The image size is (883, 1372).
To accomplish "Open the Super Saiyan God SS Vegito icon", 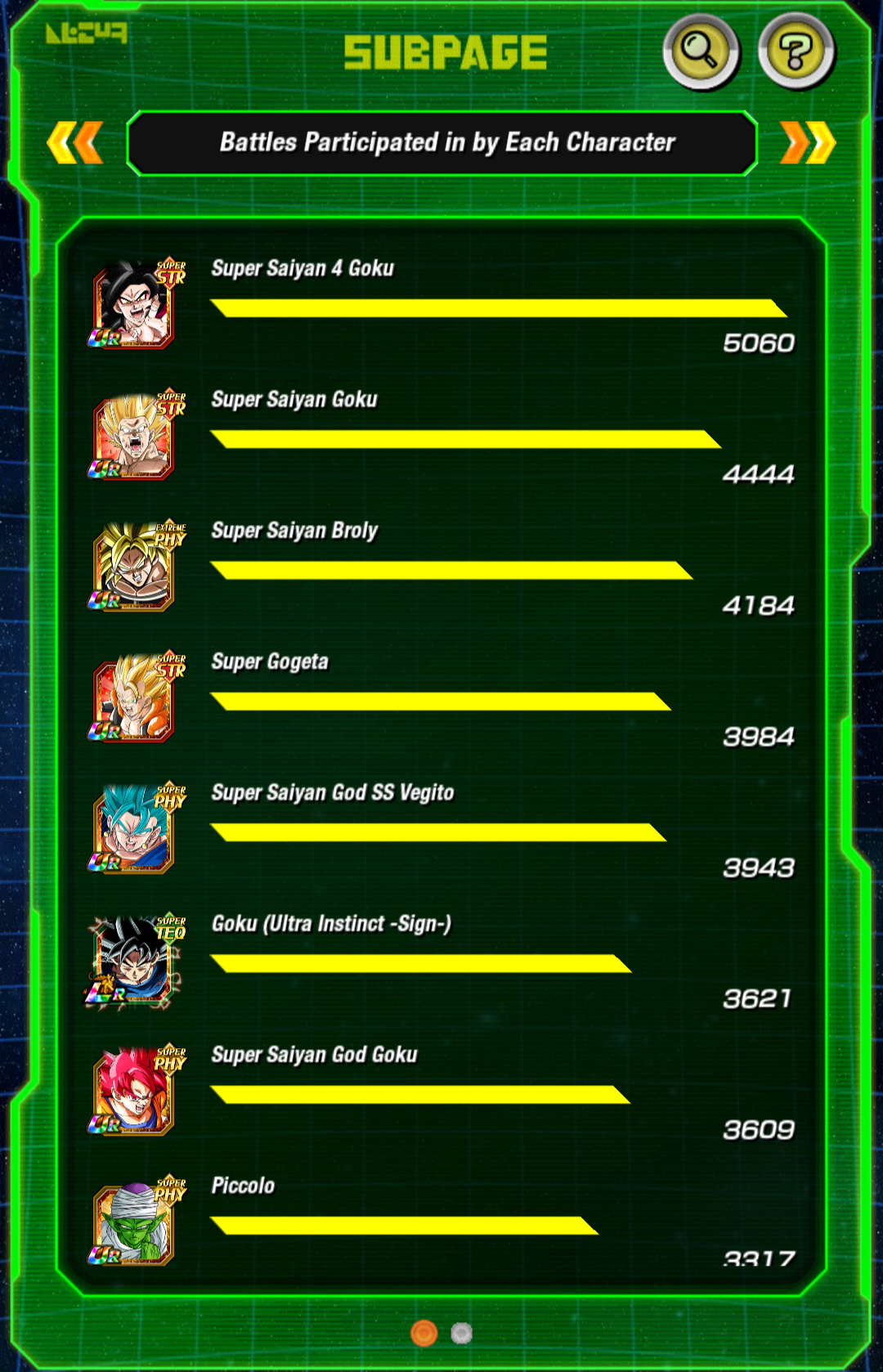I will tap(135, 829).
